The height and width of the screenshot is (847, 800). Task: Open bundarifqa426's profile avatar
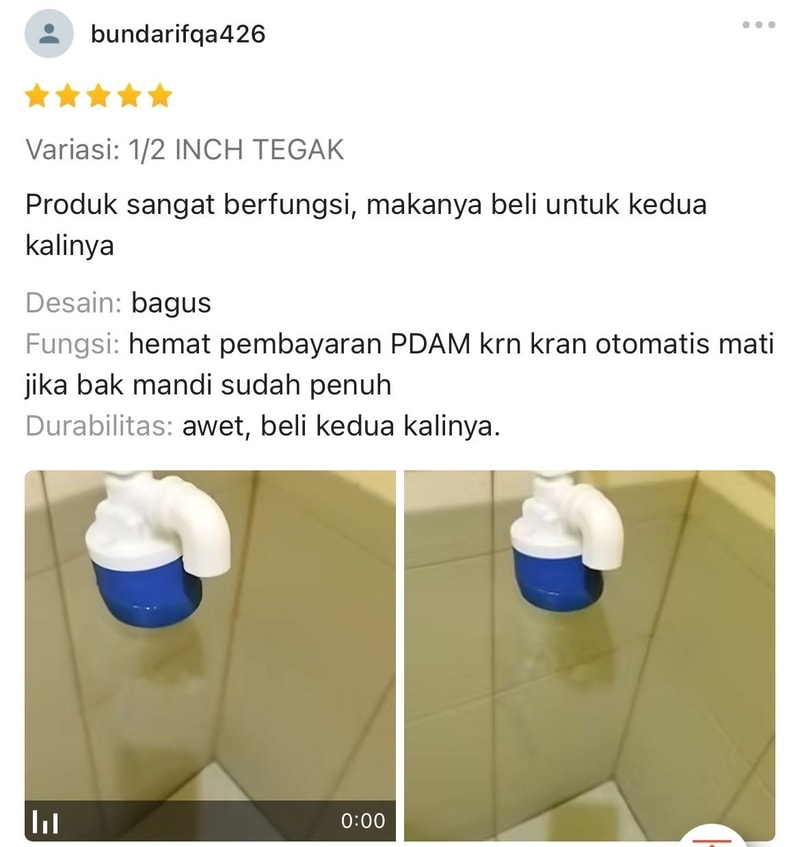point(47,34)
